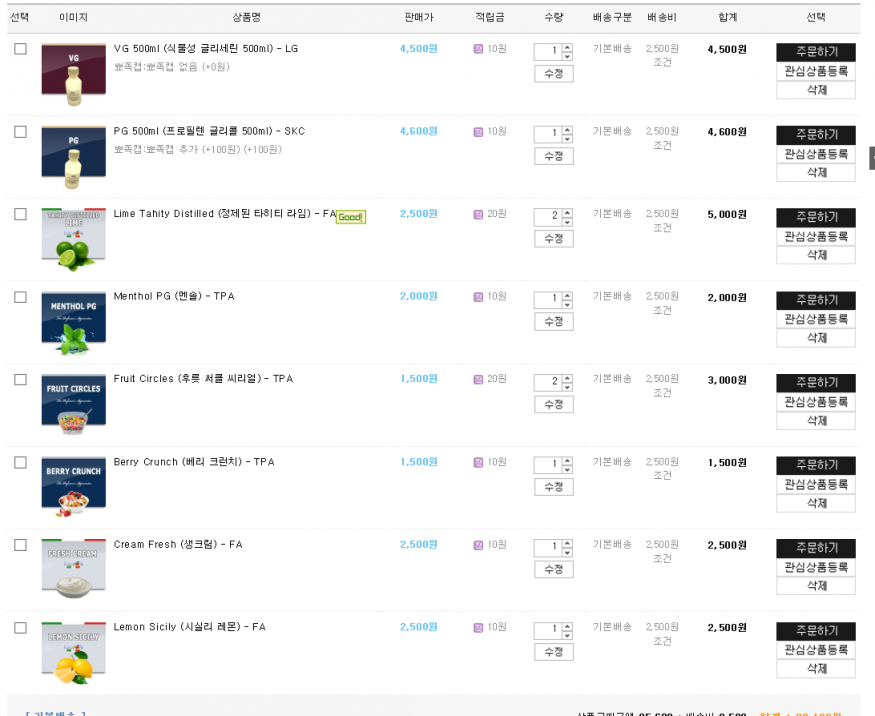Apply quantity change for Fruit Circles (수정)
This screenshot has width=875, height=716.
click(553, 404)
